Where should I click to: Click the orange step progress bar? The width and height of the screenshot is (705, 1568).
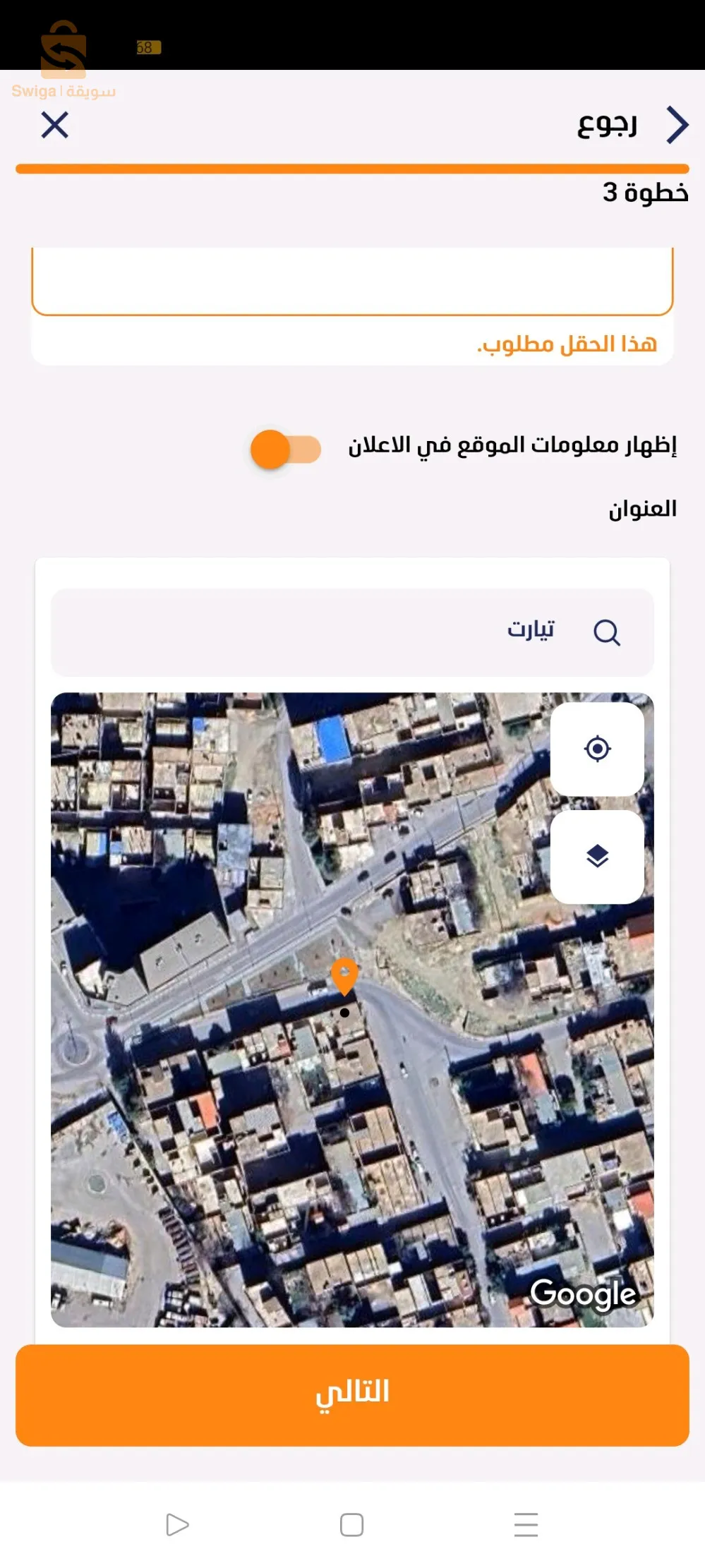(352, 168)
